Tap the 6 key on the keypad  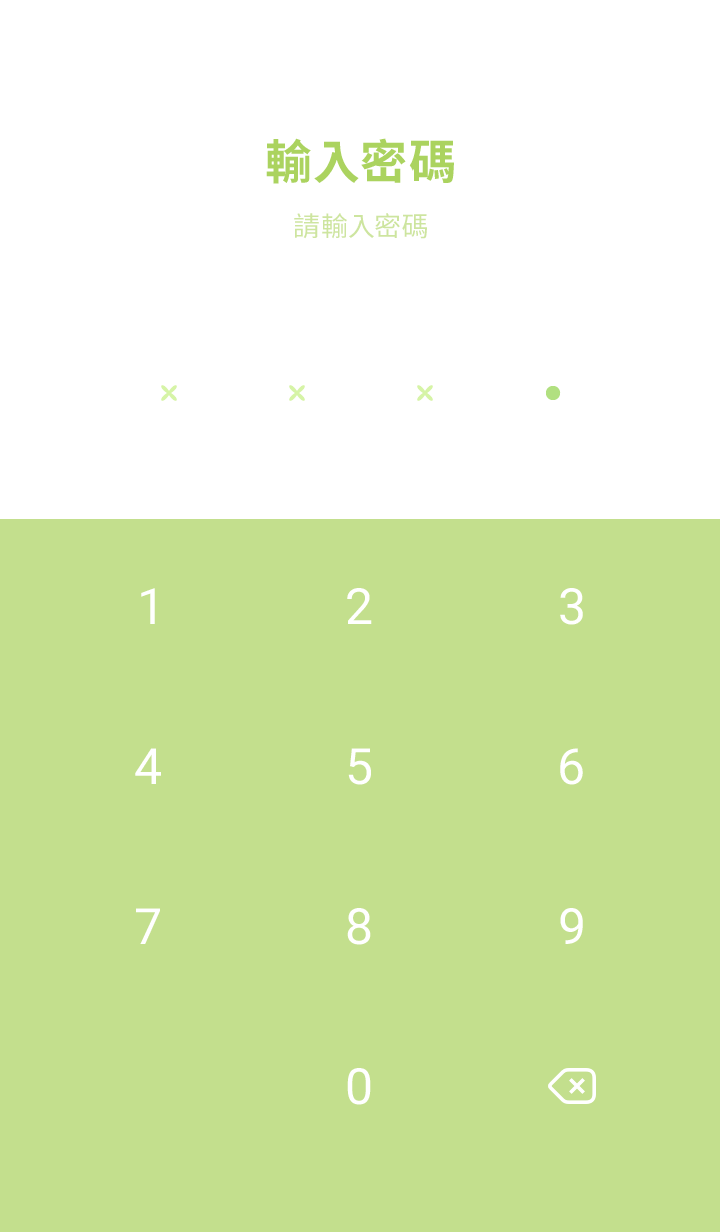(x=571, y=767)
